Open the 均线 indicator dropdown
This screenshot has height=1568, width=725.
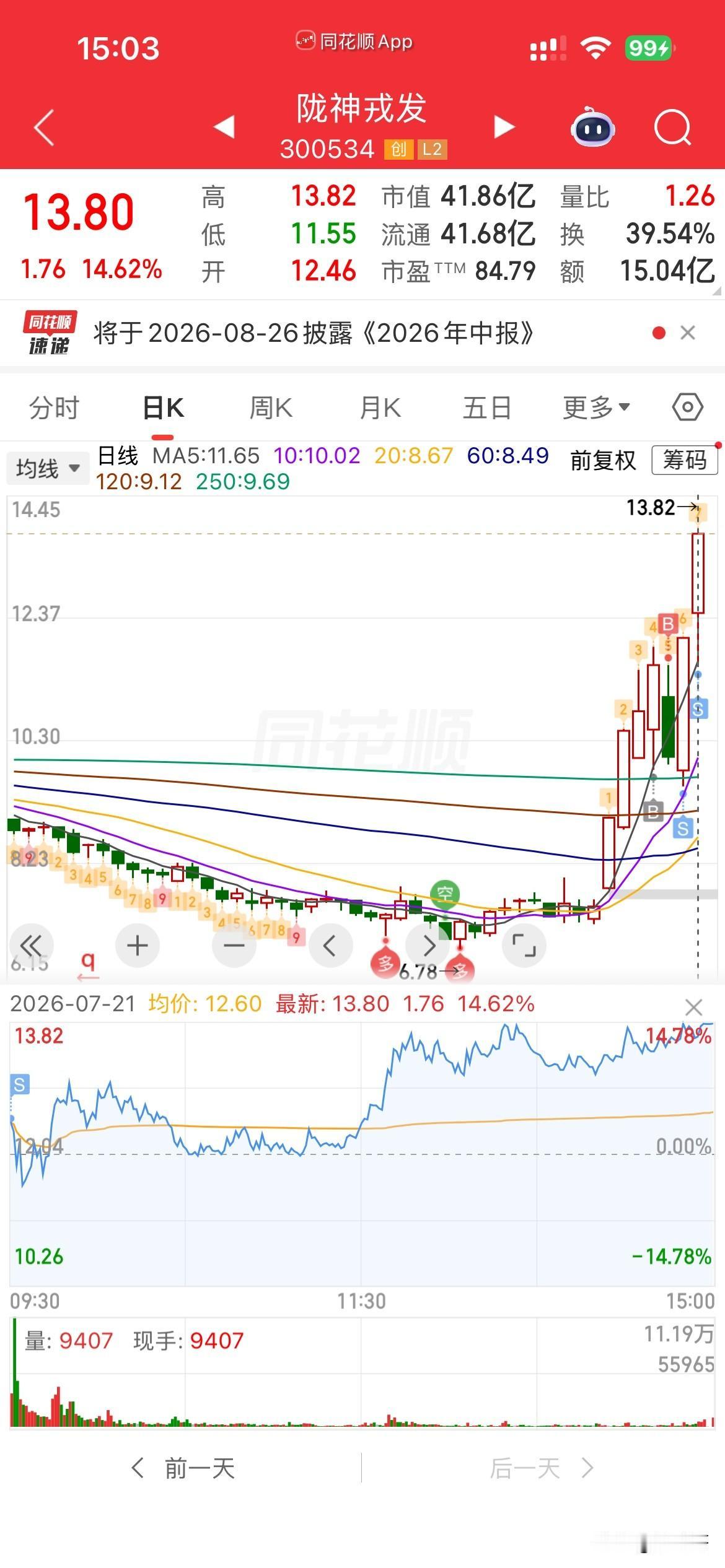click(46, 468)
